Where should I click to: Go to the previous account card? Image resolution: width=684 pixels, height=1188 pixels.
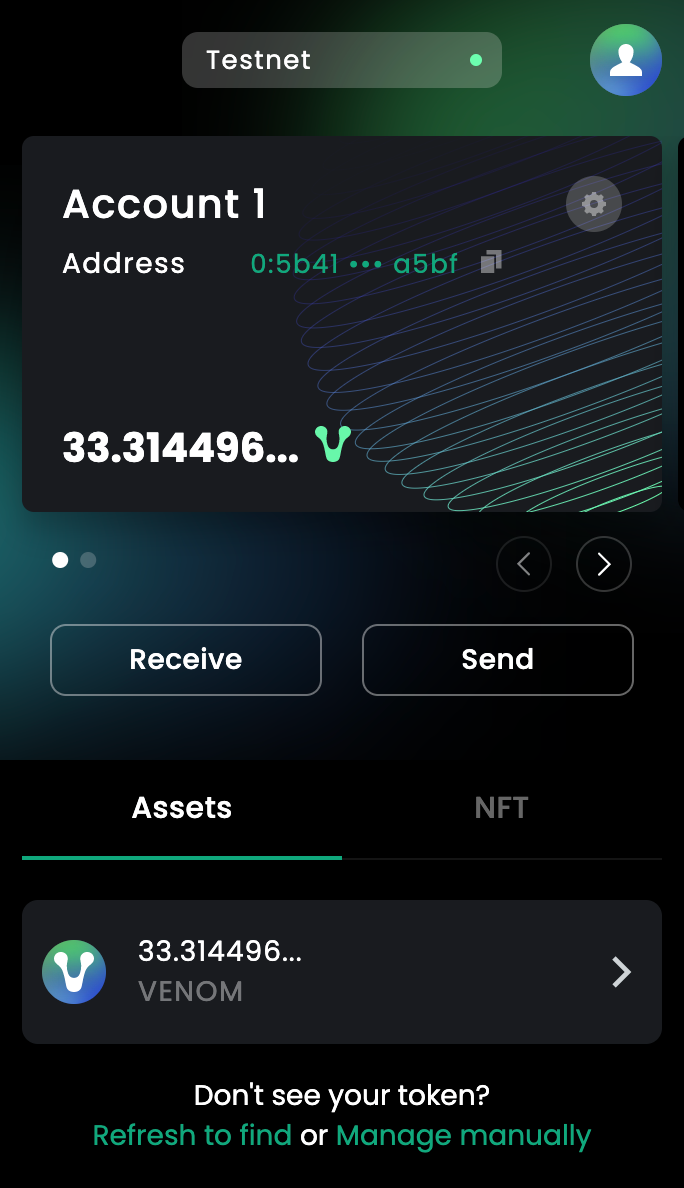click(524, 565)
